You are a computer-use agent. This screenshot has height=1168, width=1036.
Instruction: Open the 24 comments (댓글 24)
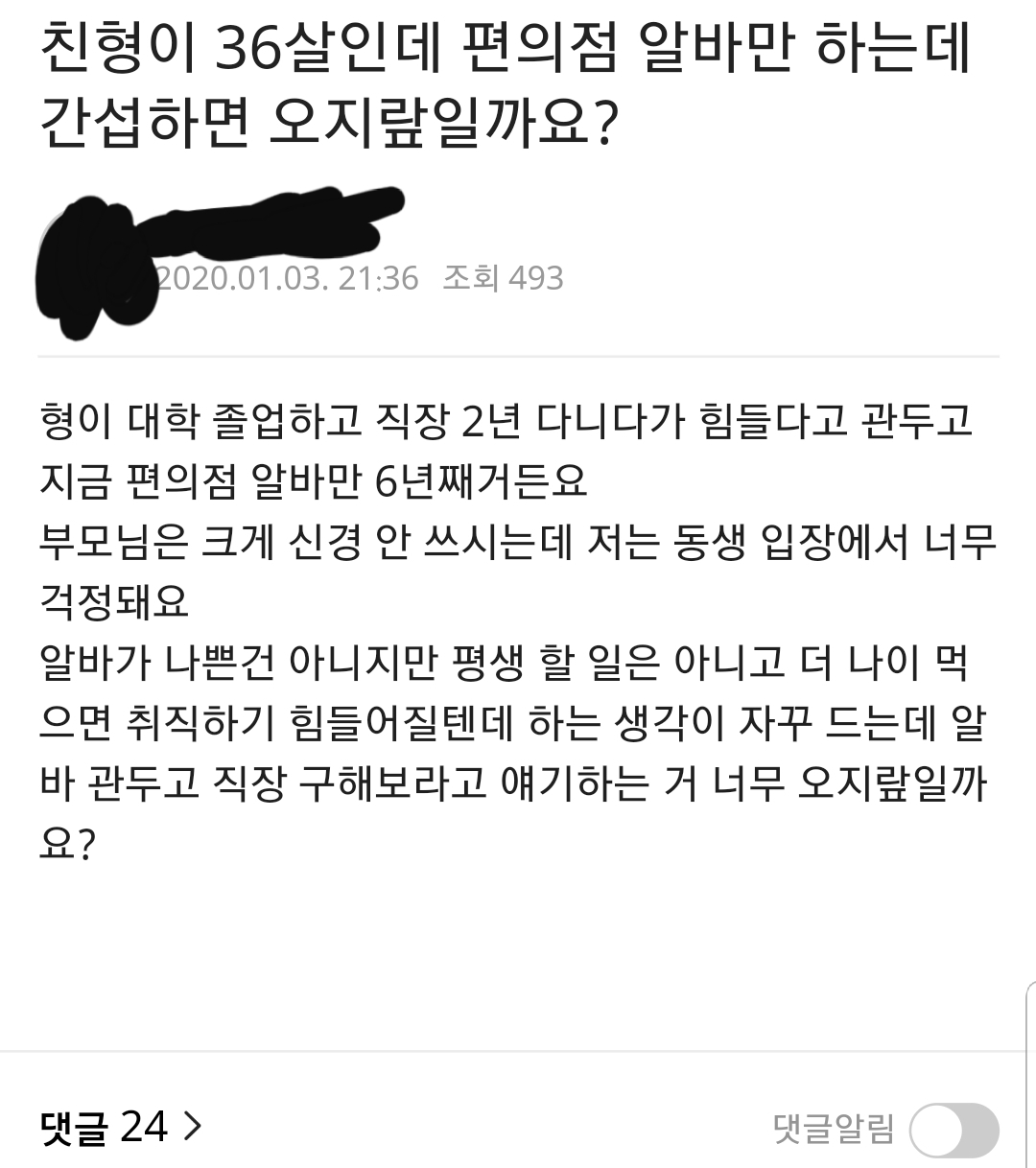tap(121, 1128)
